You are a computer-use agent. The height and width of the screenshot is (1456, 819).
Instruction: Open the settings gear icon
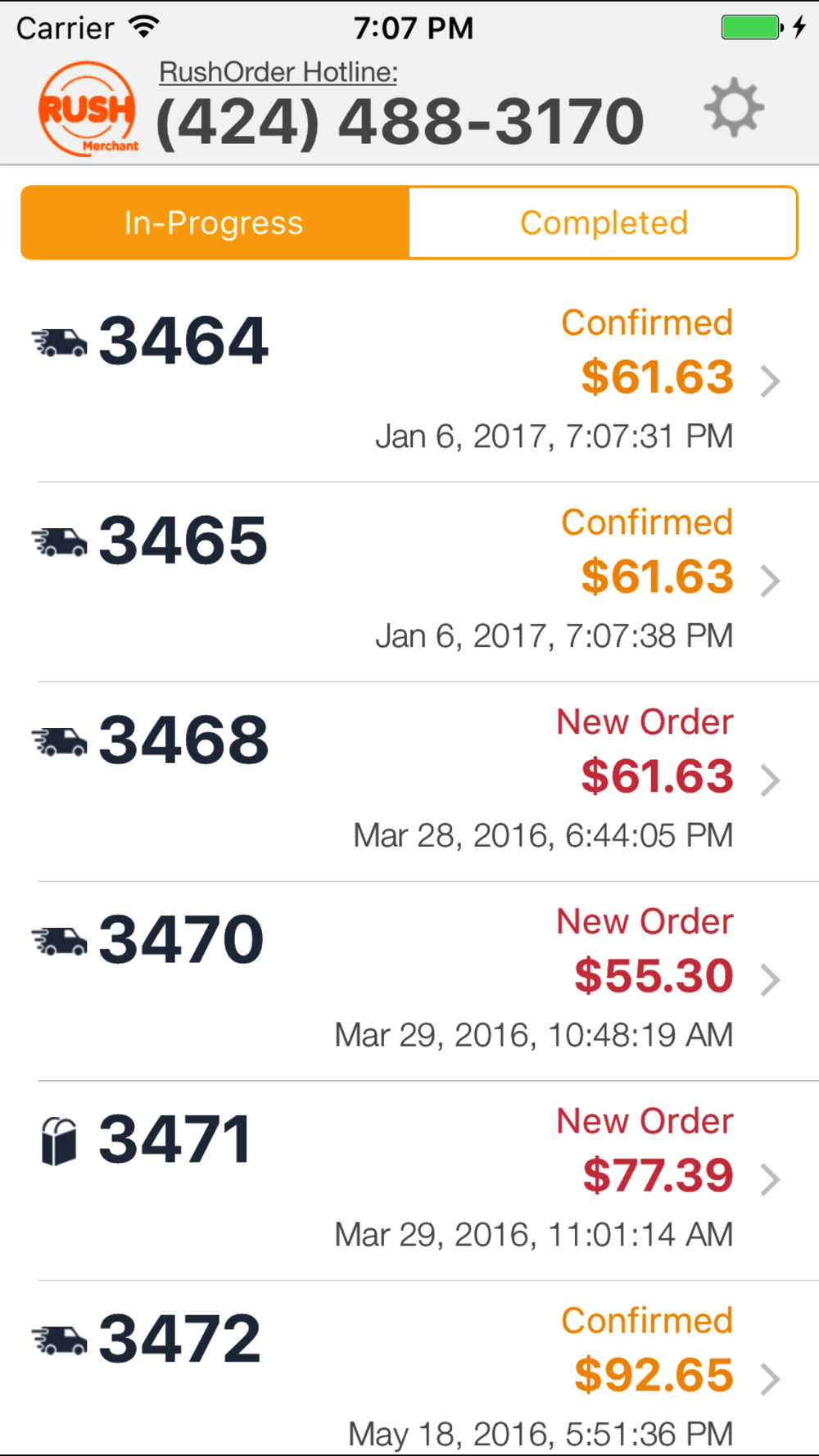coord(733,108)
